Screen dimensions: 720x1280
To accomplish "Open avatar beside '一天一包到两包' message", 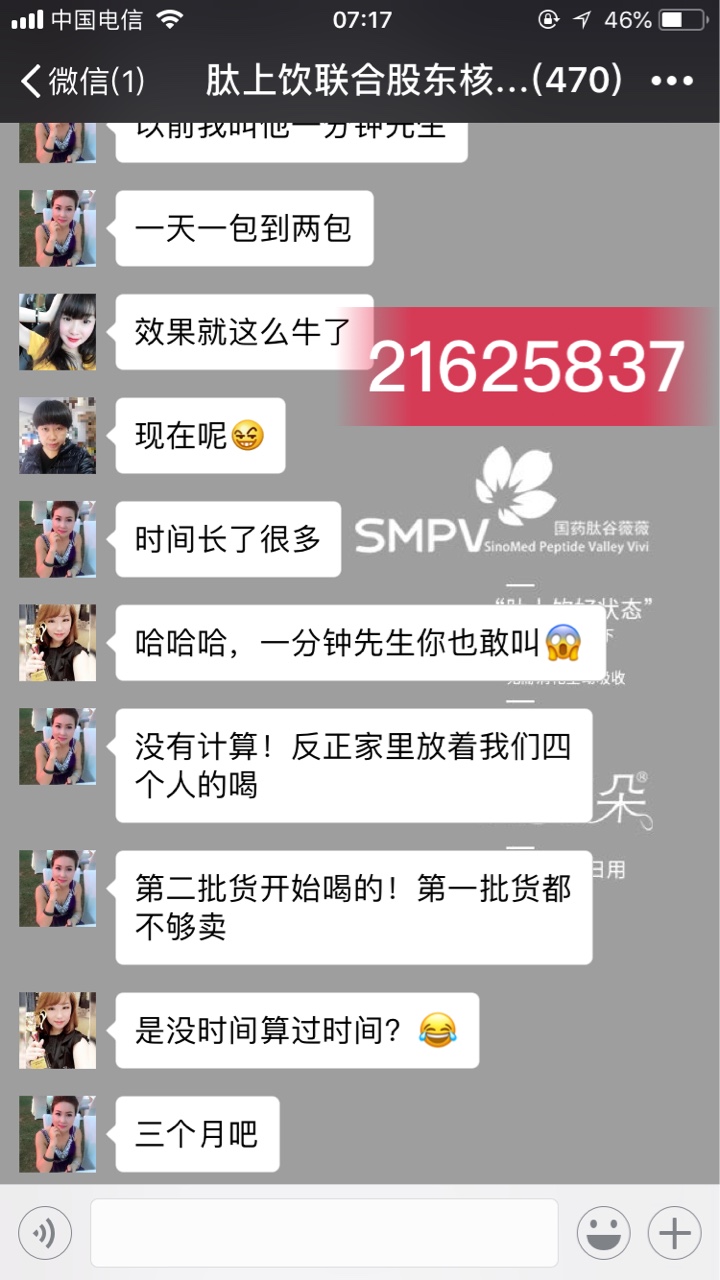I will (57, 228).
